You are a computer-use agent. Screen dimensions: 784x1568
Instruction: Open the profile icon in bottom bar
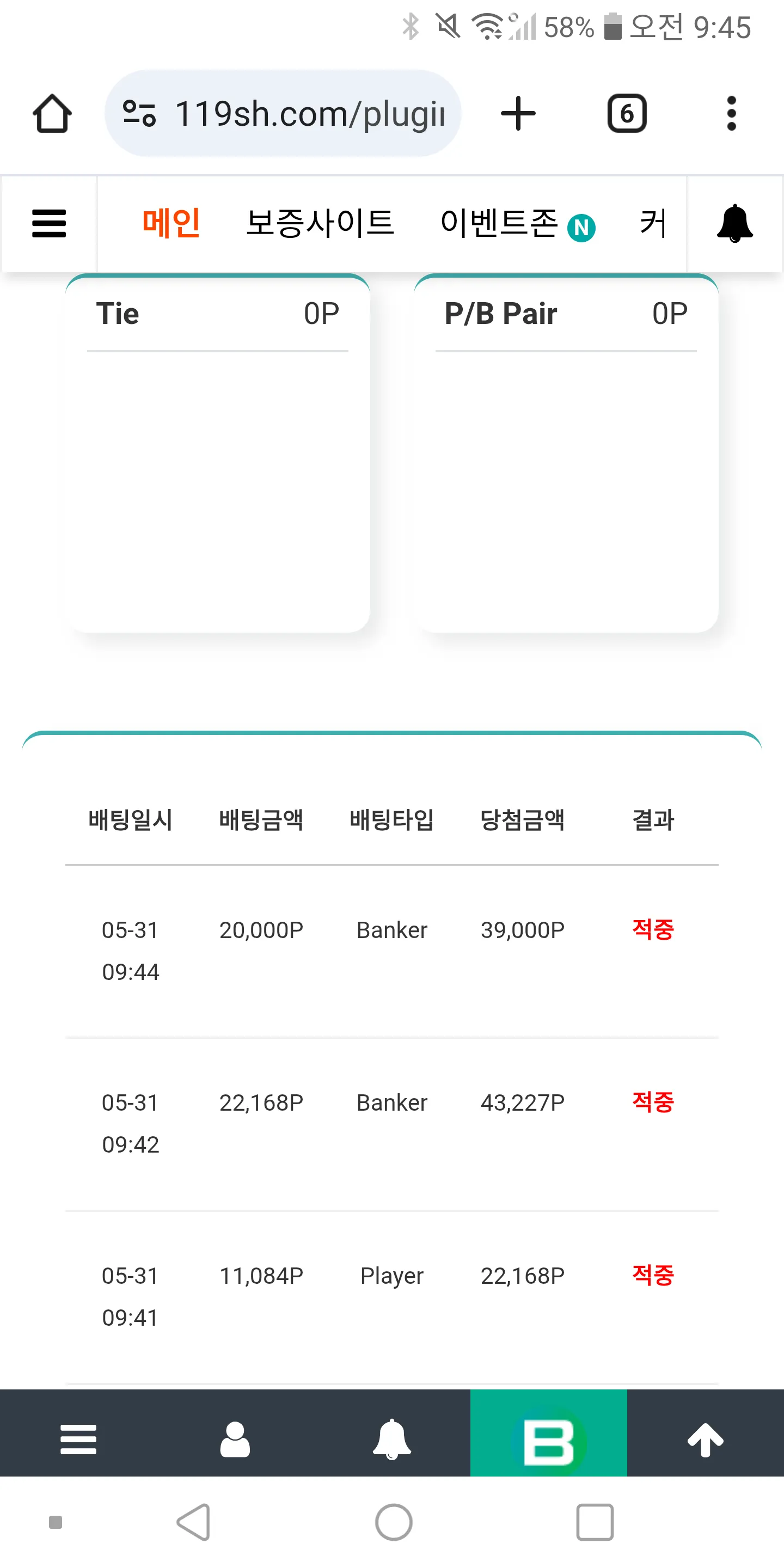click(x=235, y=1440)
